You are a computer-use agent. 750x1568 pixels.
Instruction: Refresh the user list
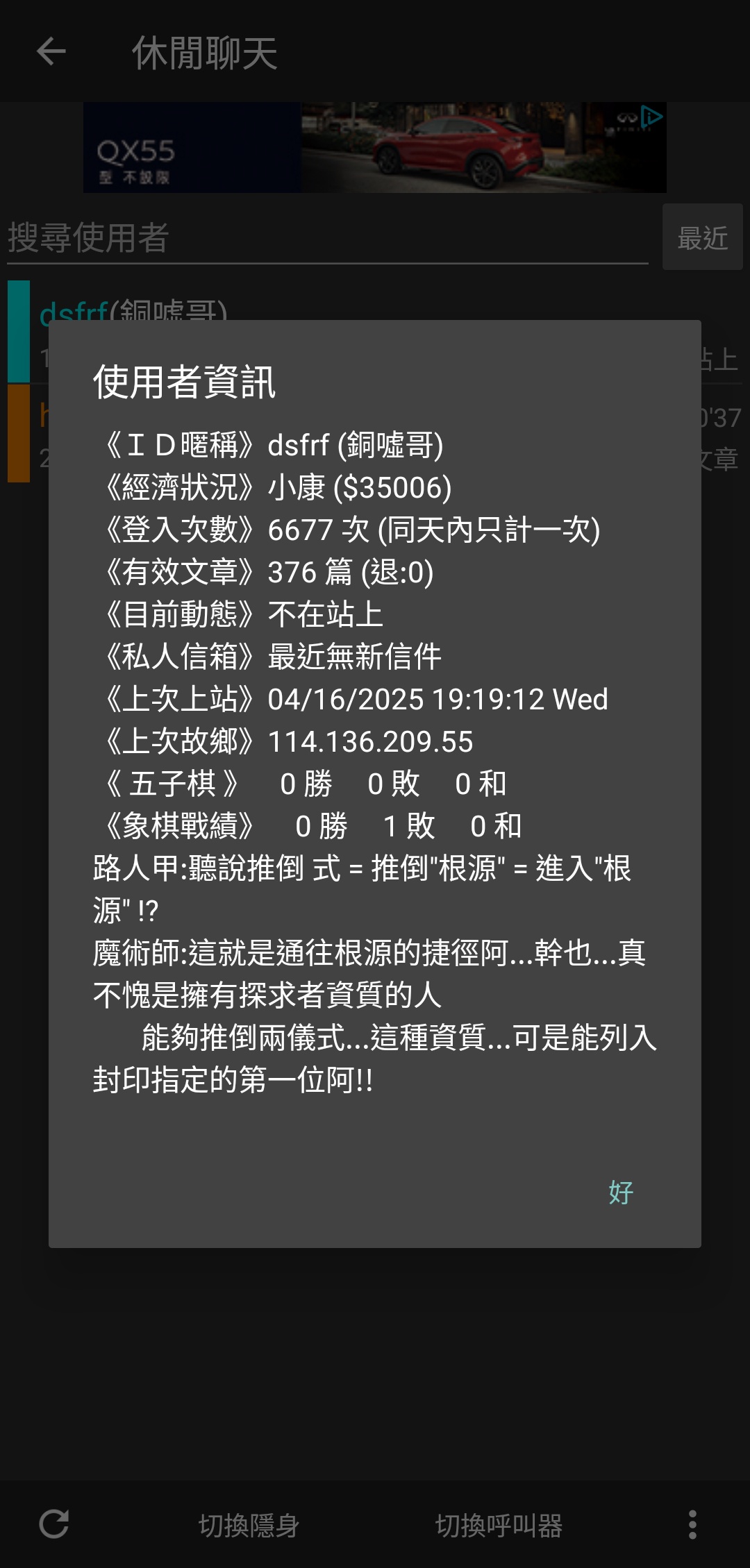pos(53,1524)
